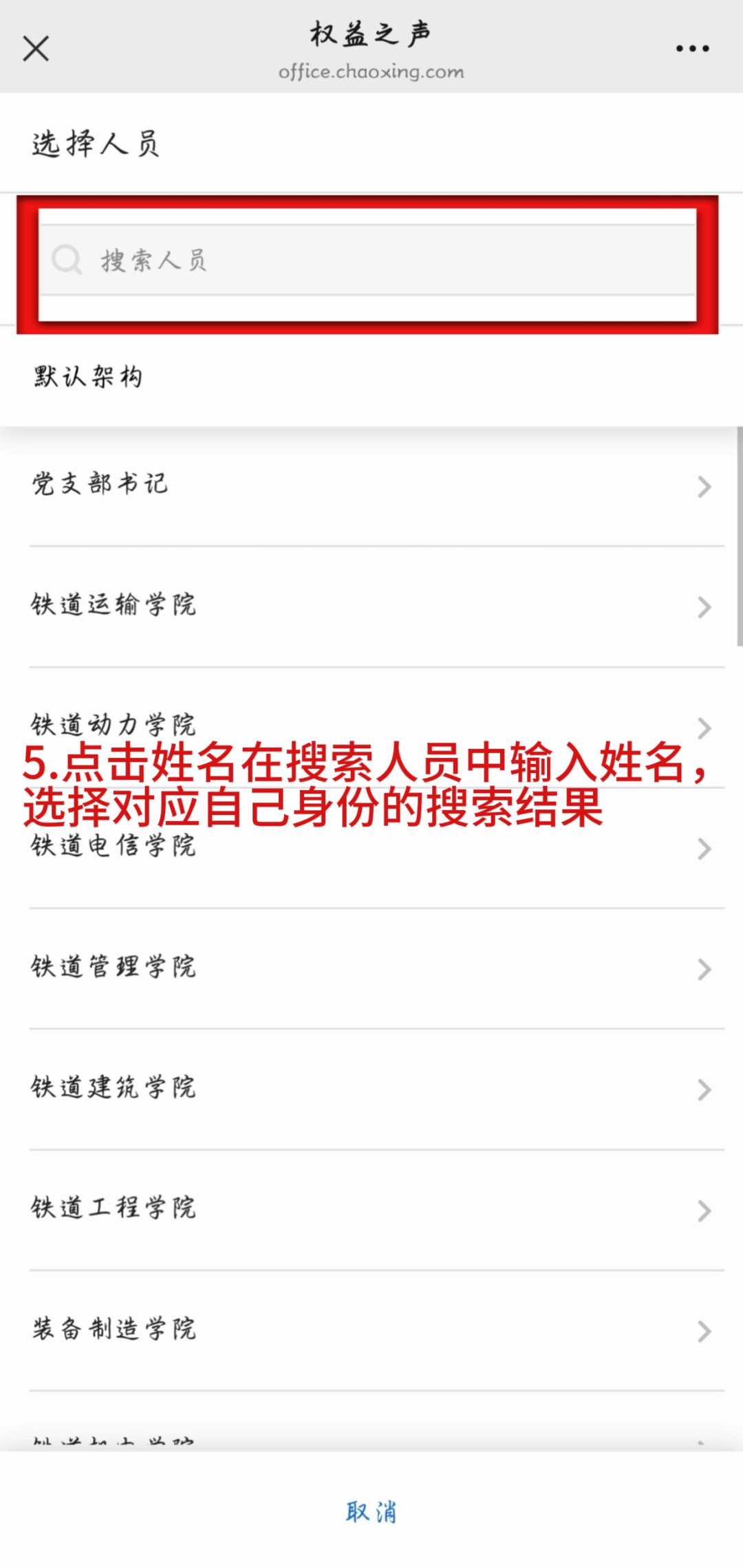Choose 党支部书记 from the list

coord(100,485)
